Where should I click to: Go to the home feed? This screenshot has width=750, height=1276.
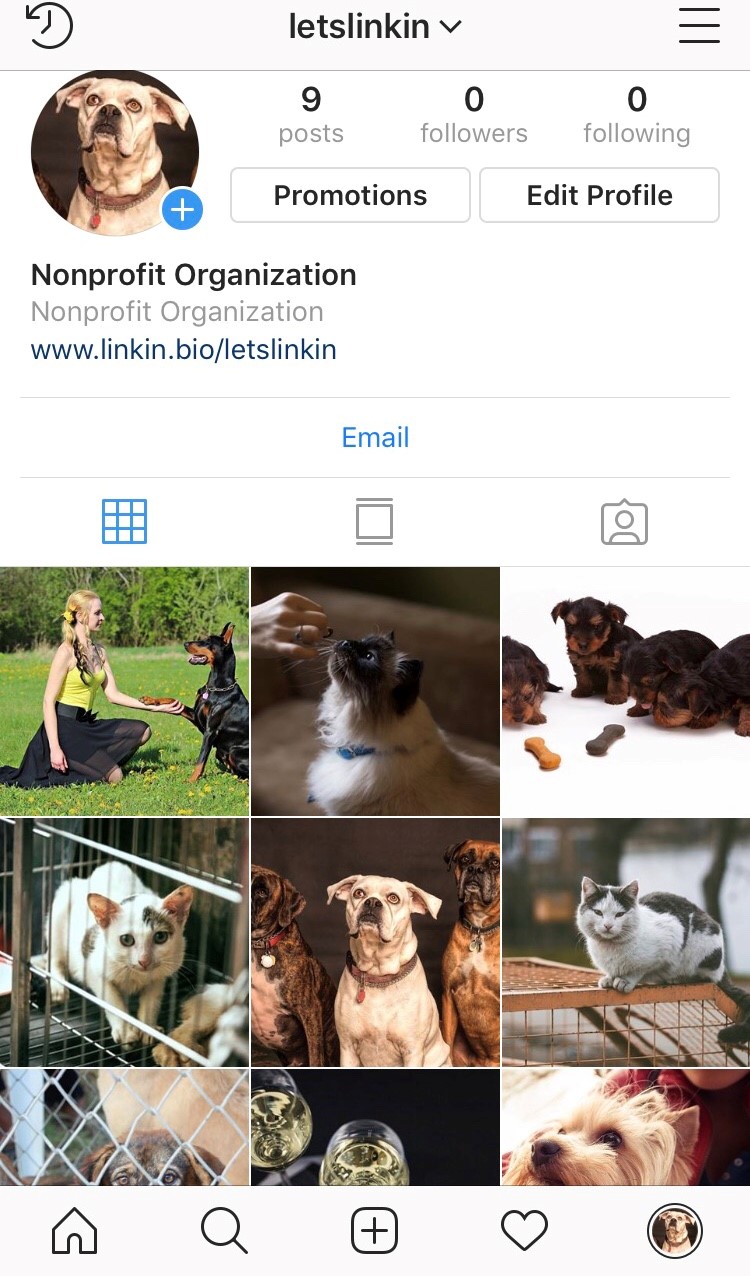tap(75, 1230)
